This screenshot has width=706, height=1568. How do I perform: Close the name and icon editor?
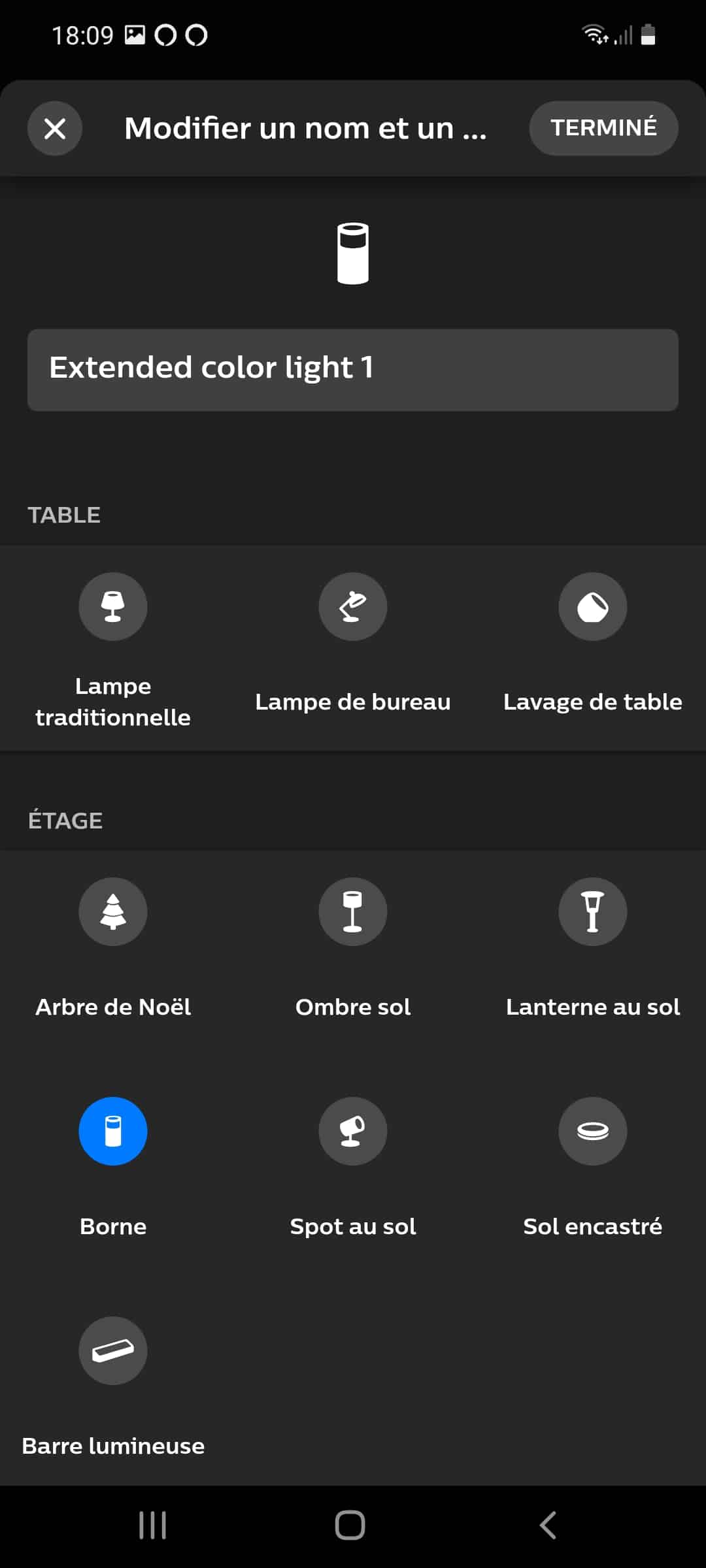point(55,128)
